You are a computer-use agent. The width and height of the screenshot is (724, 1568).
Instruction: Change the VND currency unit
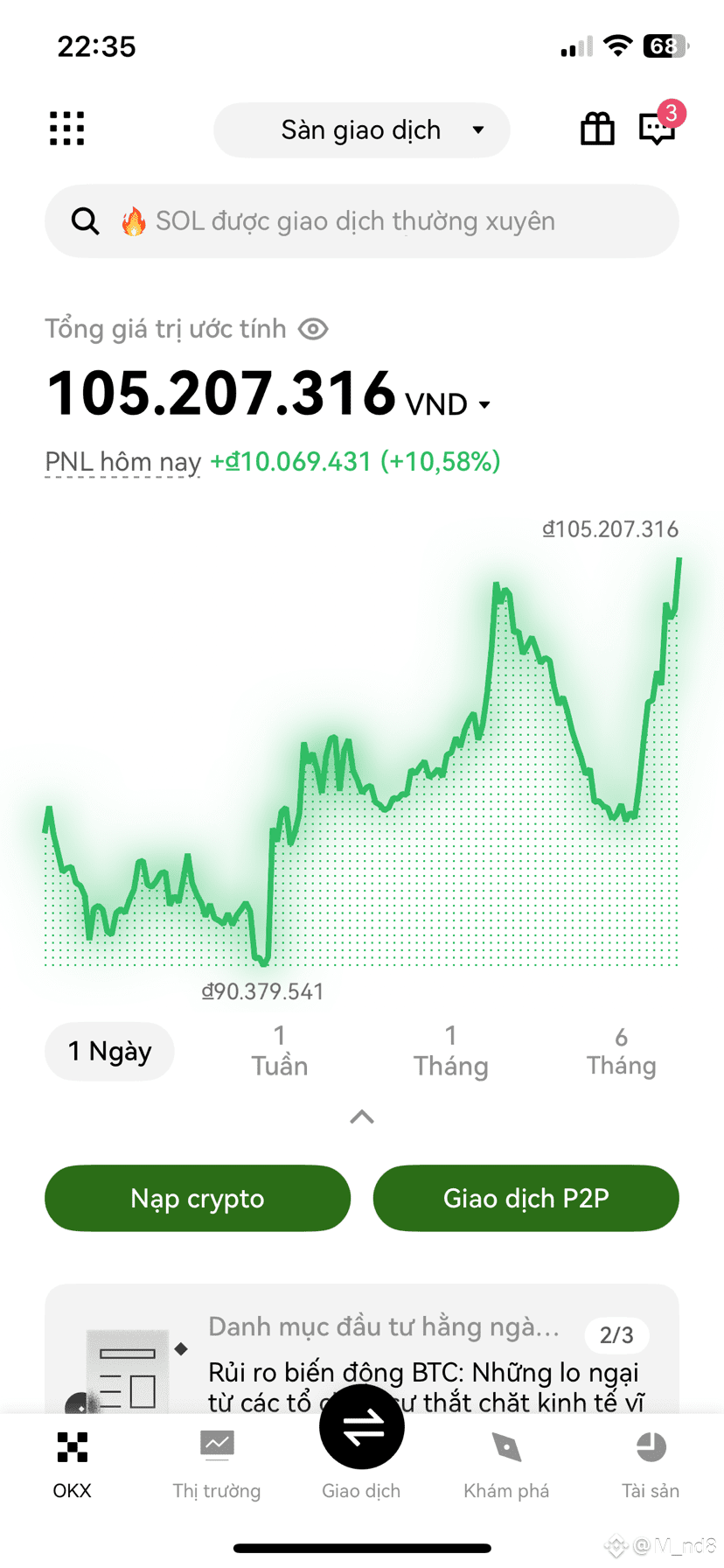pyautogui.click(x=448, y=404)
